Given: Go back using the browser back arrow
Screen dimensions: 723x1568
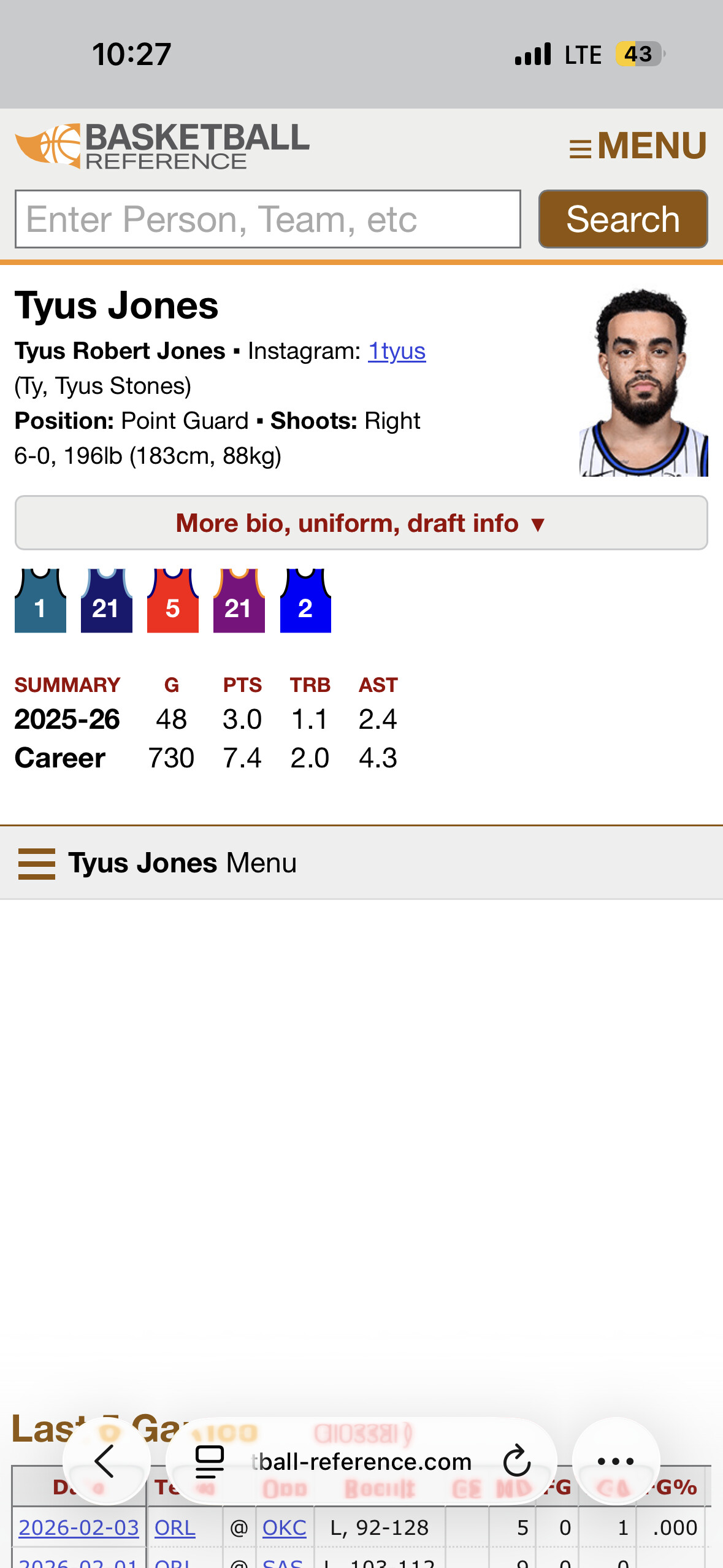Looking at the screenshot, I should (106, 1461).
